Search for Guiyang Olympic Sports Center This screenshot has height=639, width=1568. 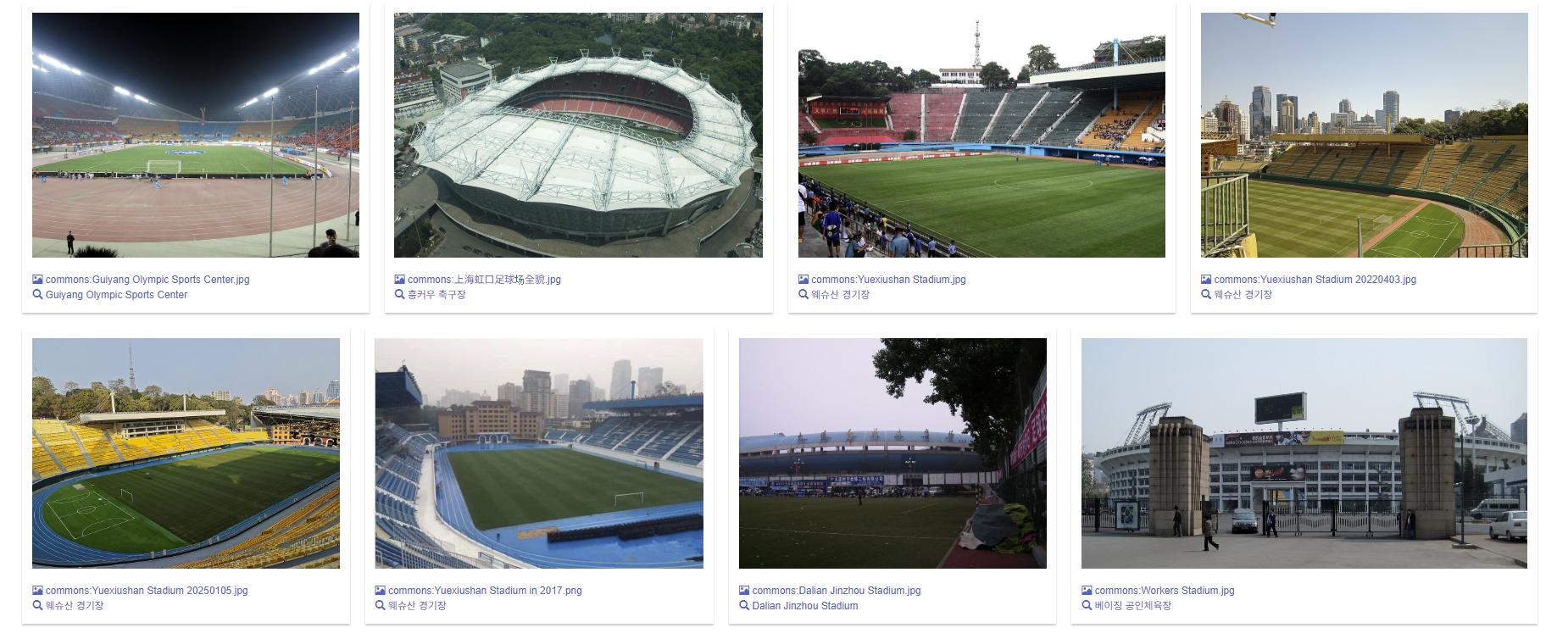coord(116,295)
